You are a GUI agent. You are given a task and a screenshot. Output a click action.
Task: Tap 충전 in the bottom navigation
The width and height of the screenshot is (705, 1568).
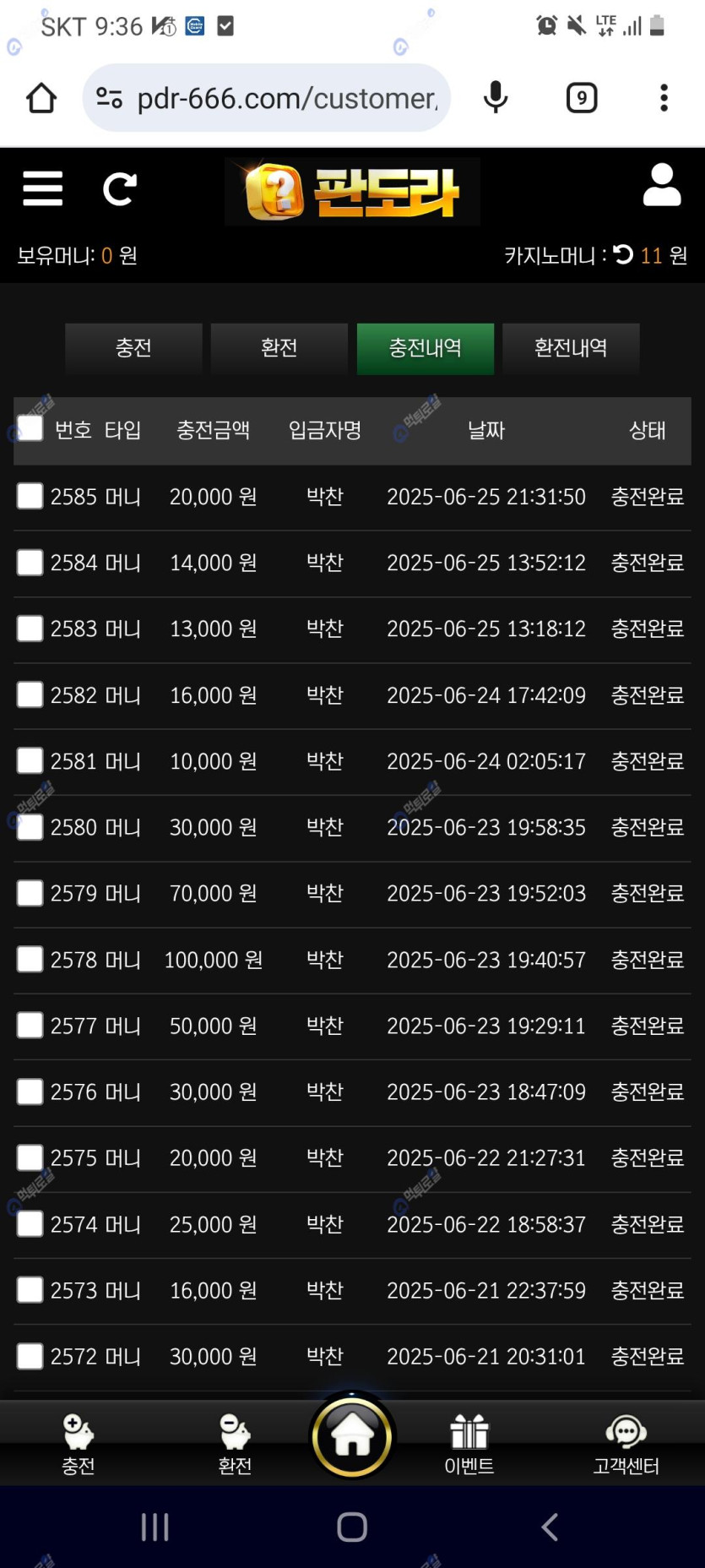coord(79,1445)
